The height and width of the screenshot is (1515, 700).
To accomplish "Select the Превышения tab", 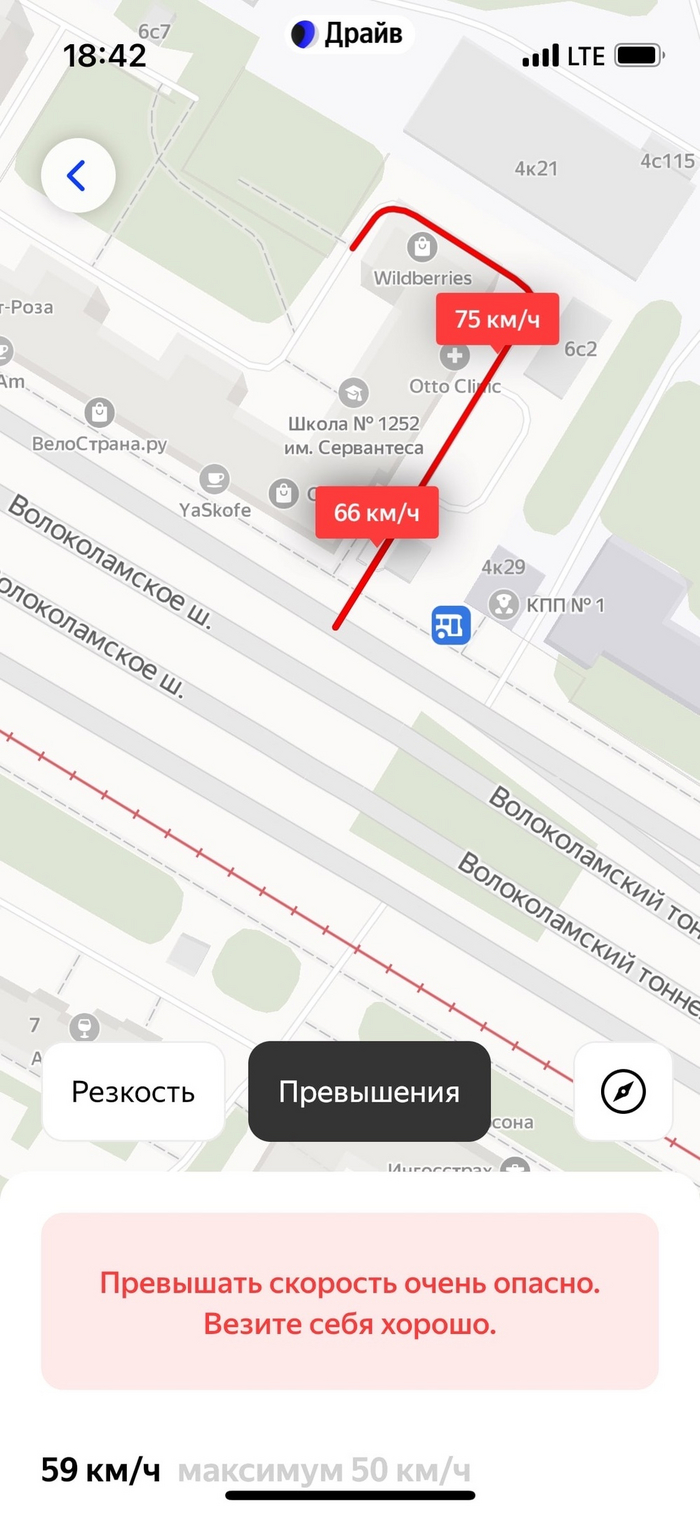I will [369, 1092].
